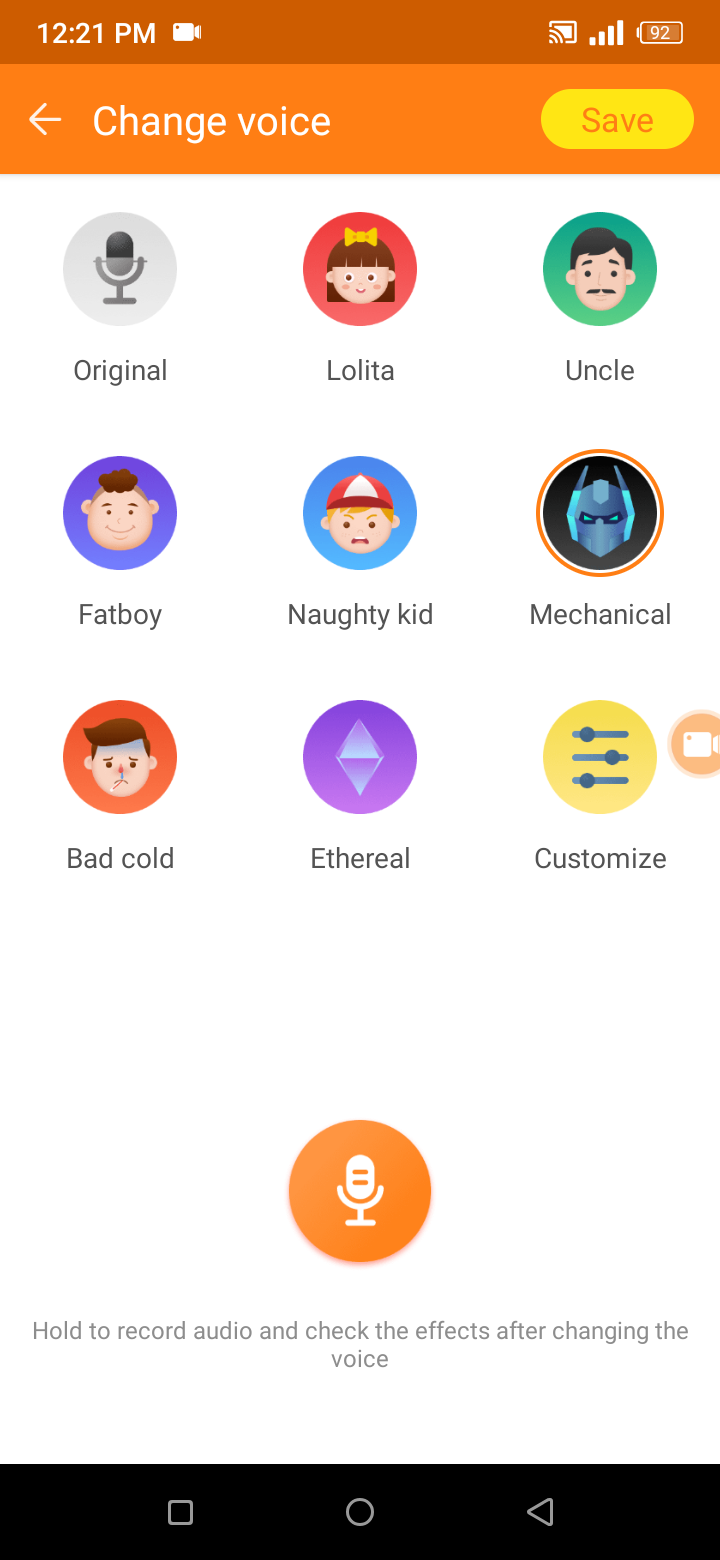Open the floating video camera bubble
The width and height of the screenshot is (720, 1560).
697,744
